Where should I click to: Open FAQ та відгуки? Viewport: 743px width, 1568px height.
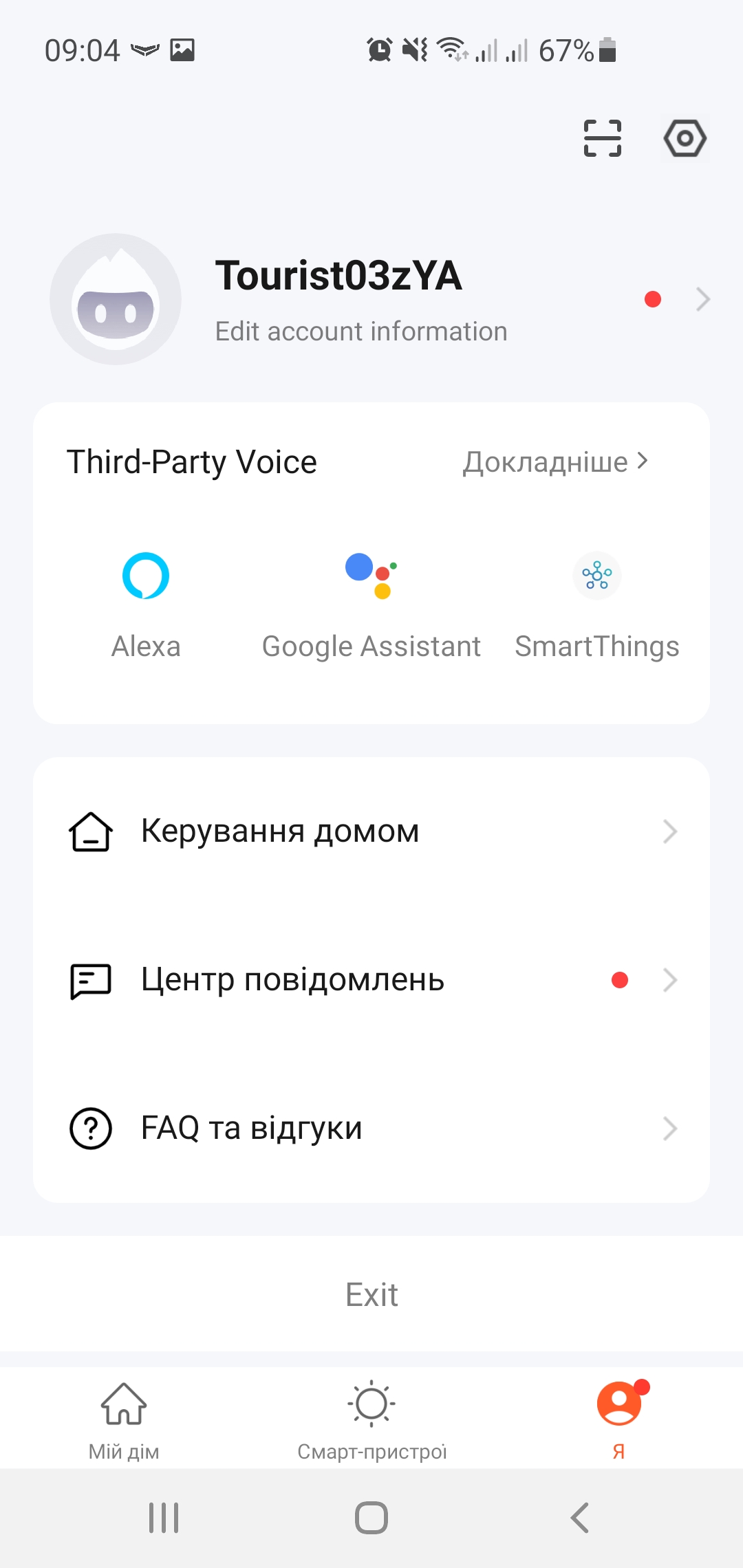tap(371, 1129)
